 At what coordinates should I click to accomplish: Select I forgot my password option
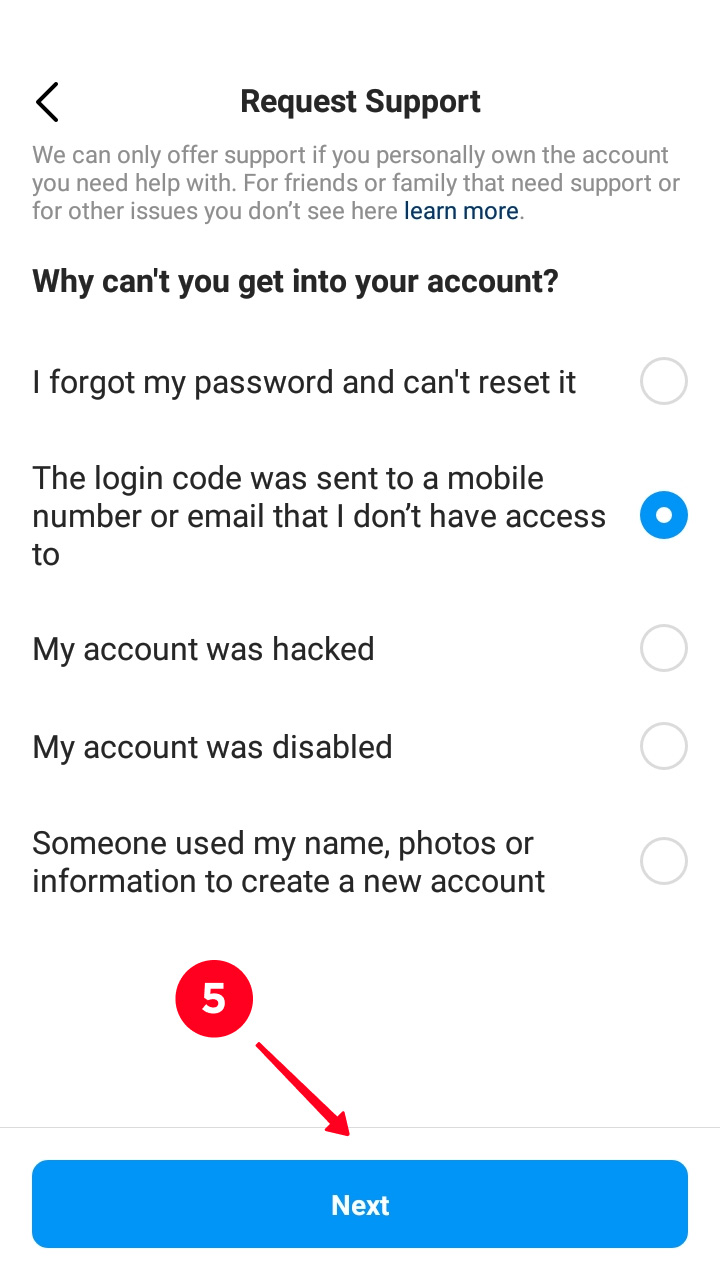pos(360,382)
